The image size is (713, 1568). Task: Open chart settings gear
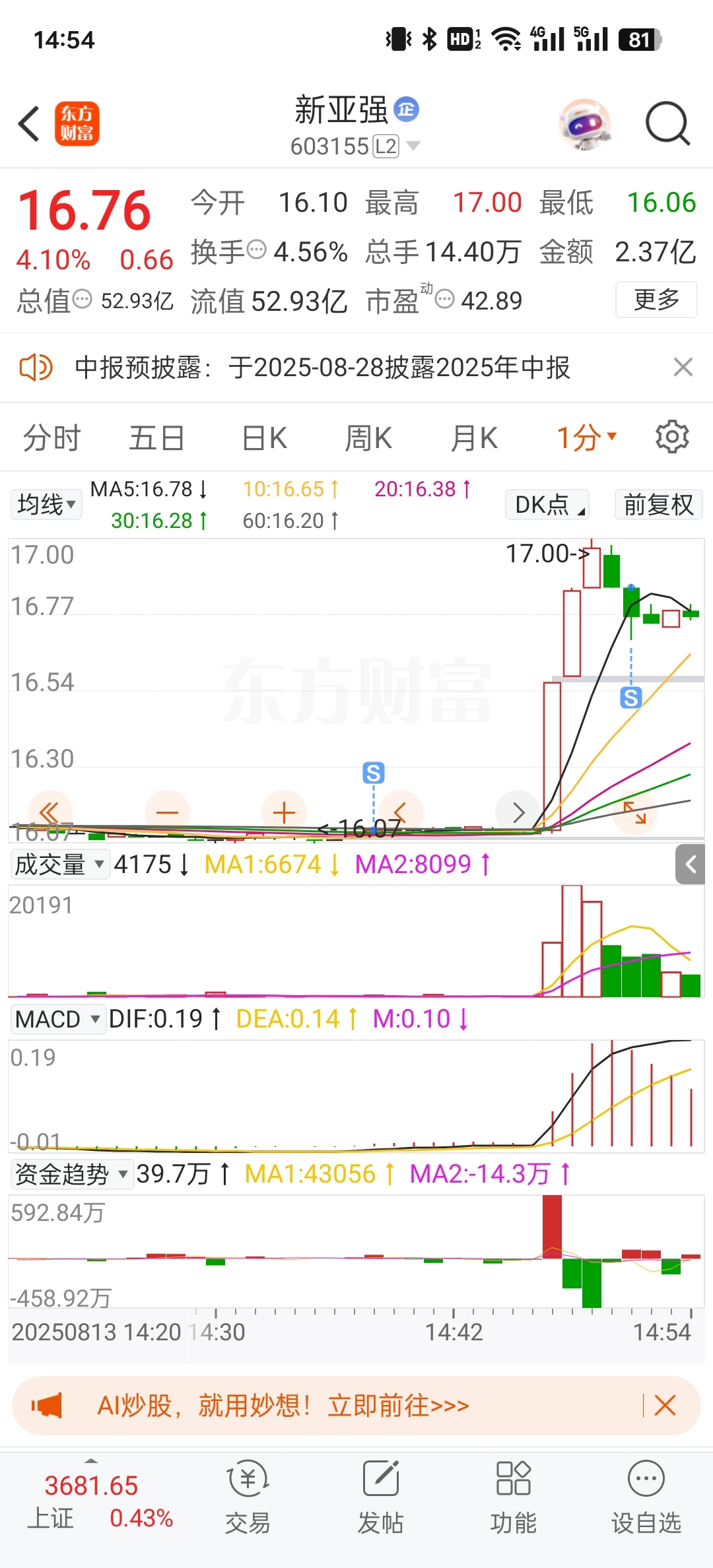(672, 437)
